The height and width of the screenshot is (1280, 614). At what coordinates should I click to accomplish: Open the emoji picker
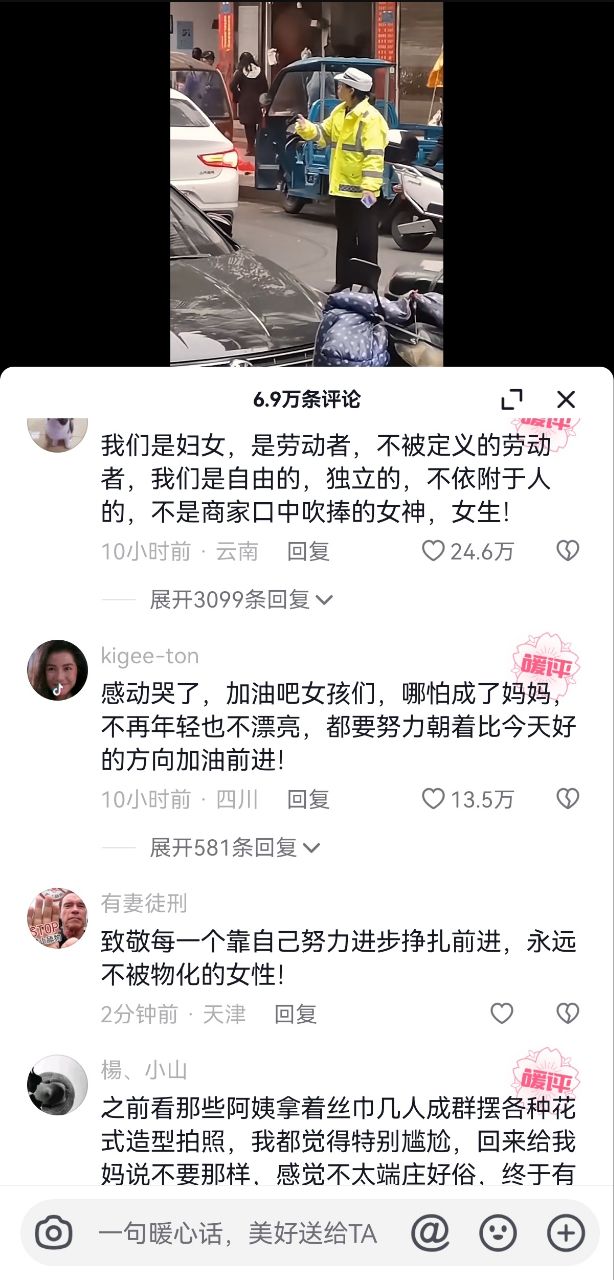498,1233
